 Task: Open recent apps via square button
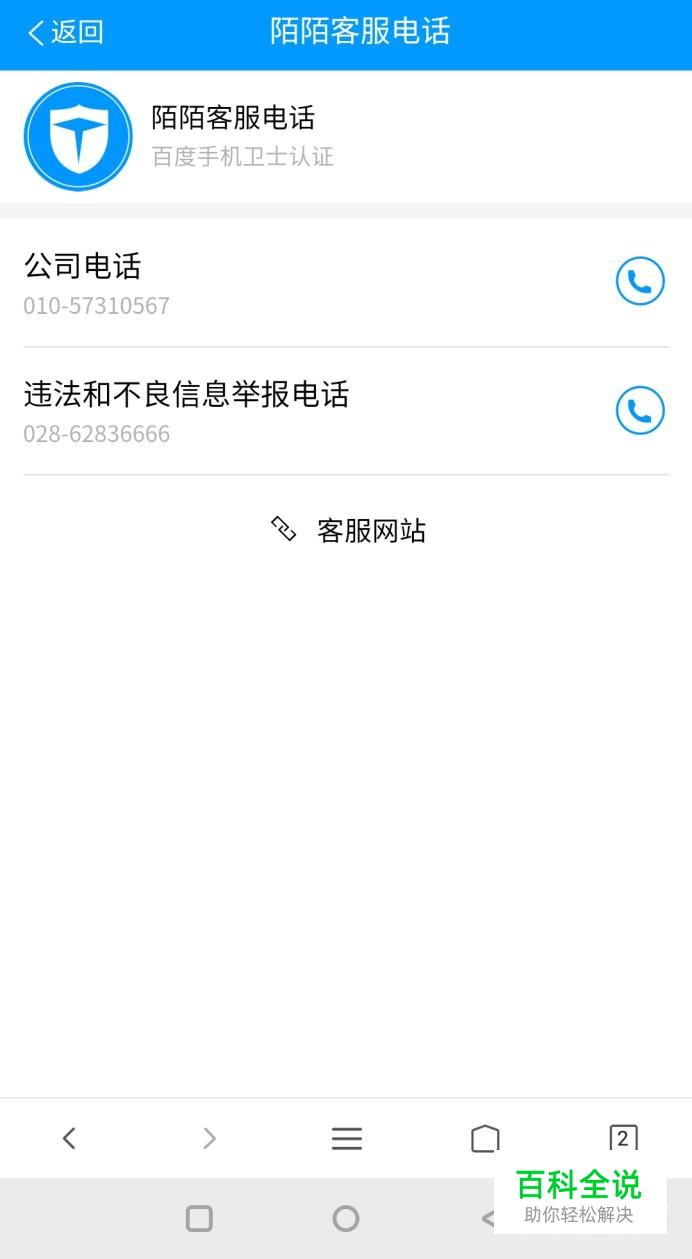[200, 1218]
